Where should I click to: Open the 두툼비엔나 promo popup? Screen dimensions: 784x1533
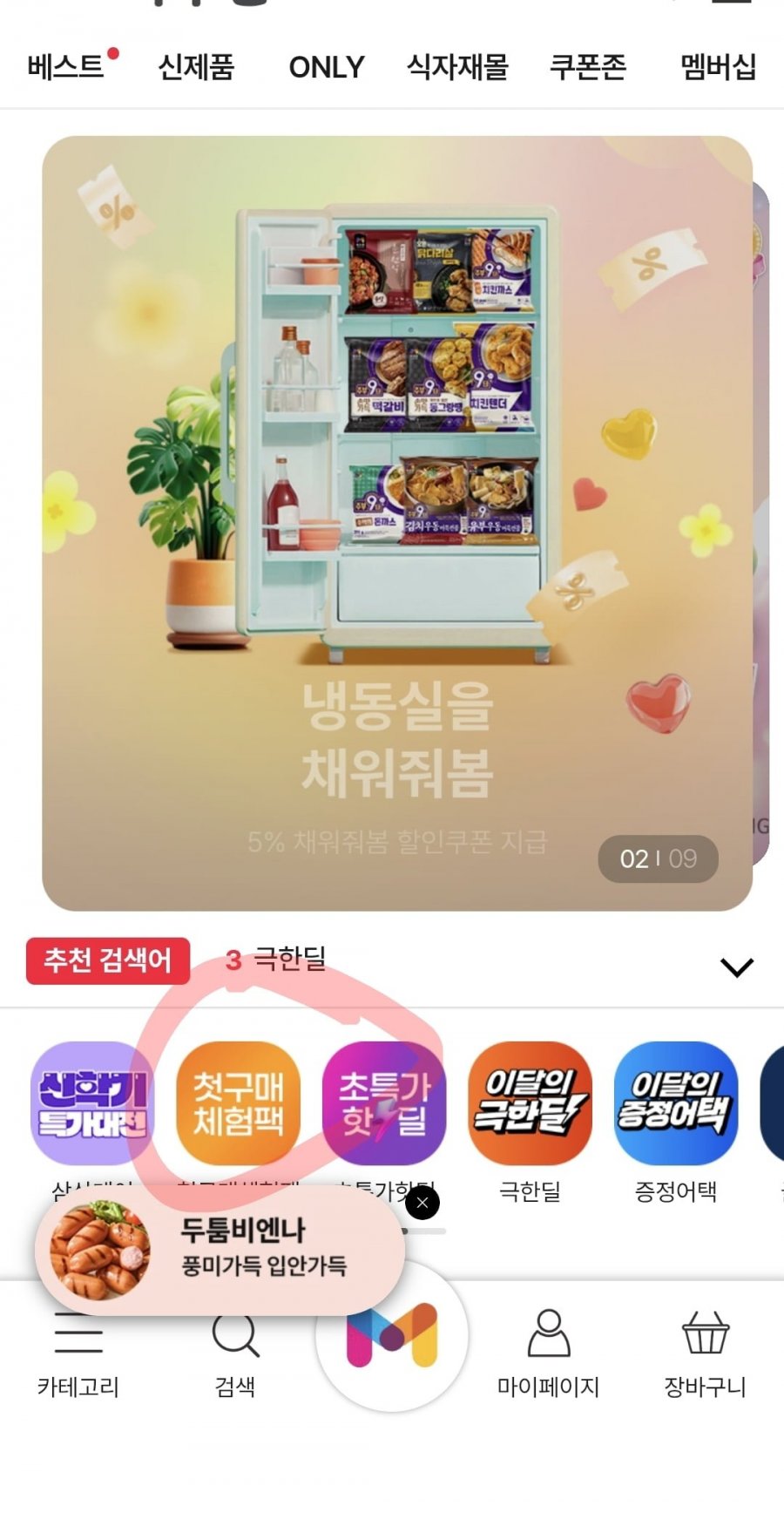tap(220, 1251)
